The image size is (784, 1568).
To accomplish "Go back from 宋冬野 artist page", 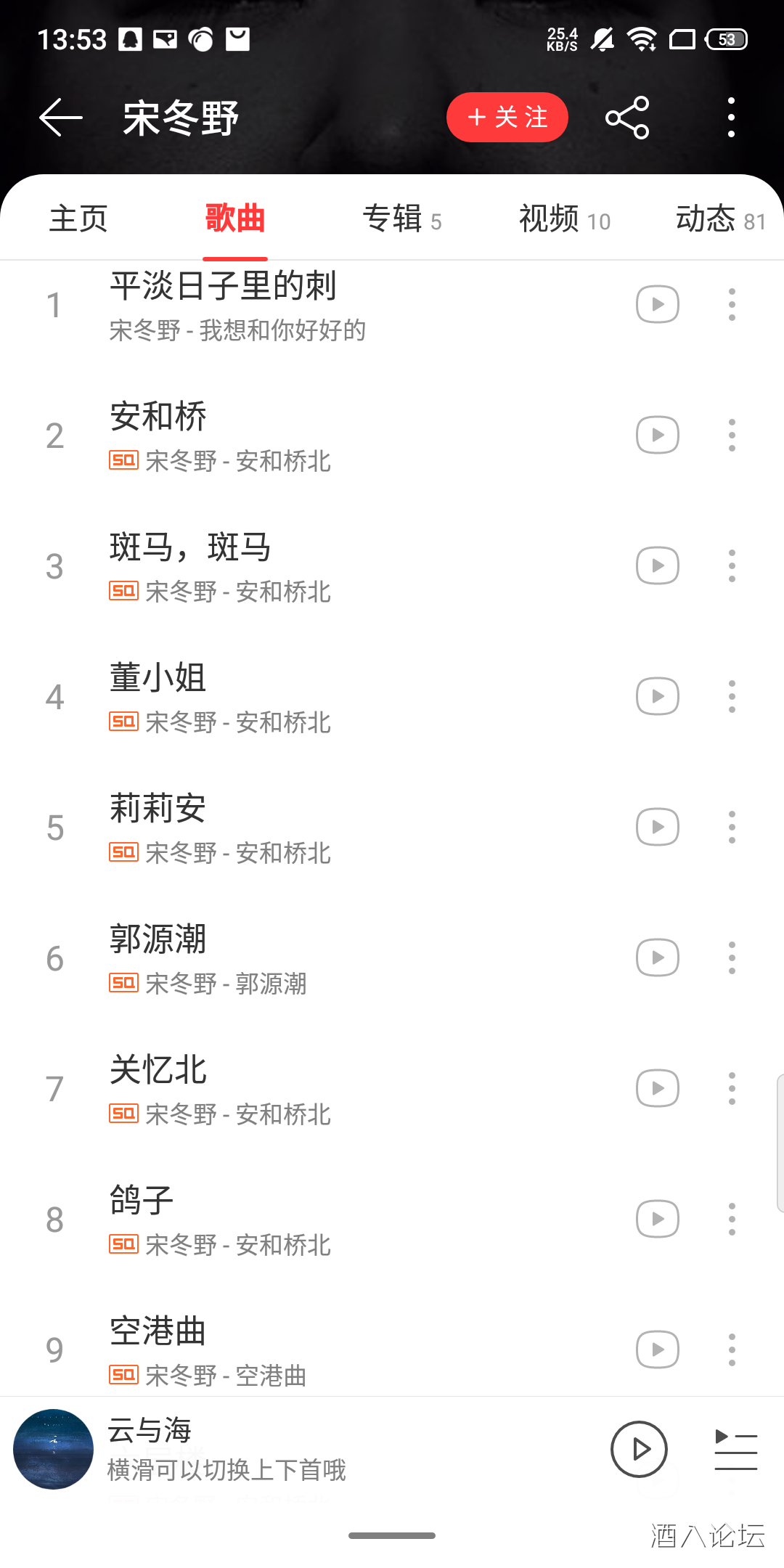I will click(61, 118).
